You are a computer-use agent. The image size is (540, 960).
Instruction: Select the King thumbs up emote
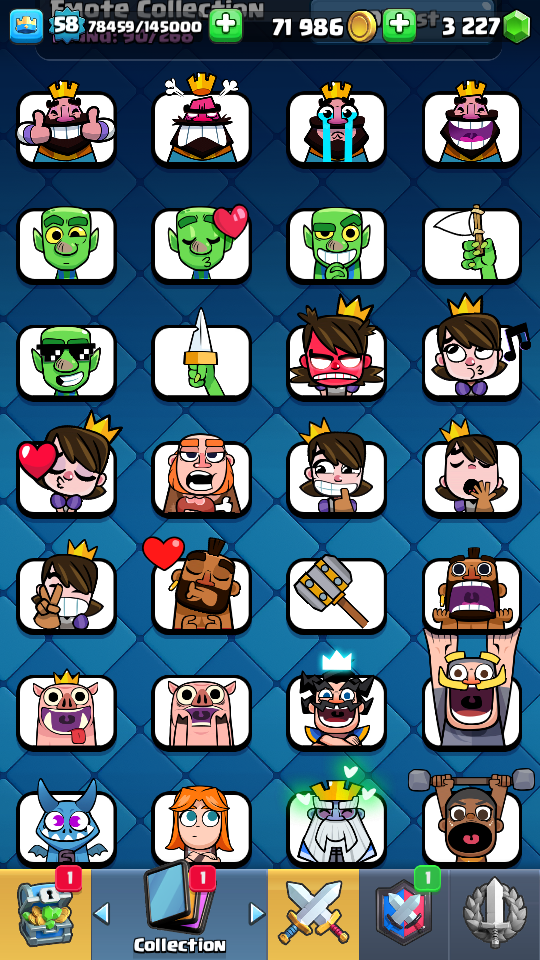pos(66,128)
